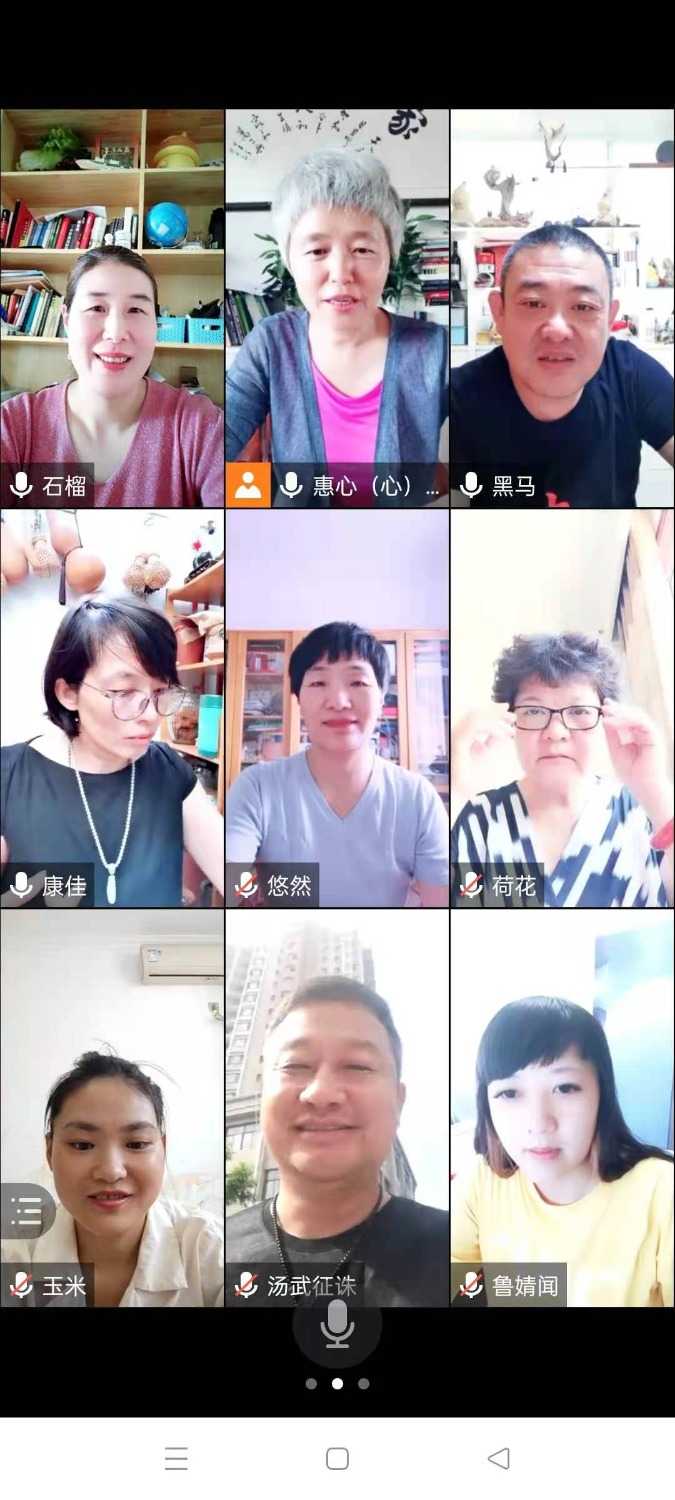Go to the system home screen
Image resolution: width=675 pixels, height=1500 pixels.
tap(337, 1458)
